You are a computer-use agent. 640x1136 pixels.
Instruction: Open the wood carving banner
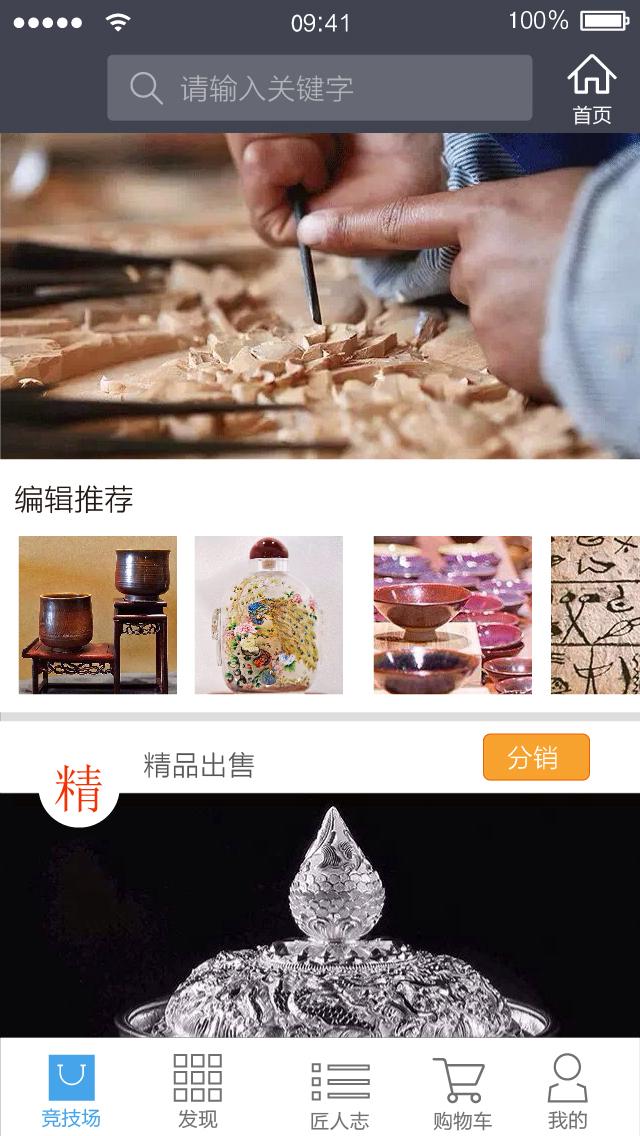(320, 296)
